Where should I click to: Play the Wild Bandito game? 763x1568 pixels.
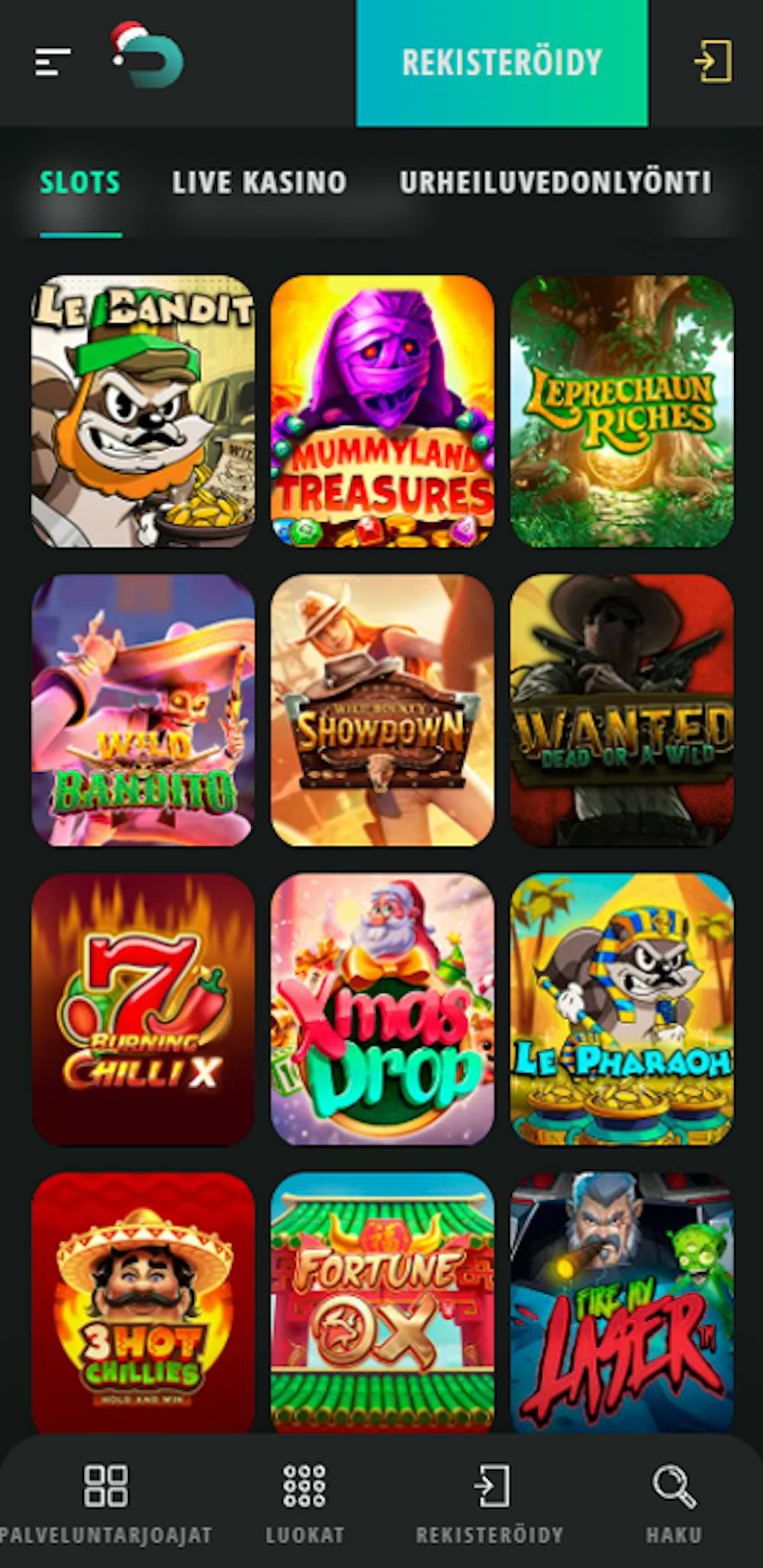tap(143, 710)
